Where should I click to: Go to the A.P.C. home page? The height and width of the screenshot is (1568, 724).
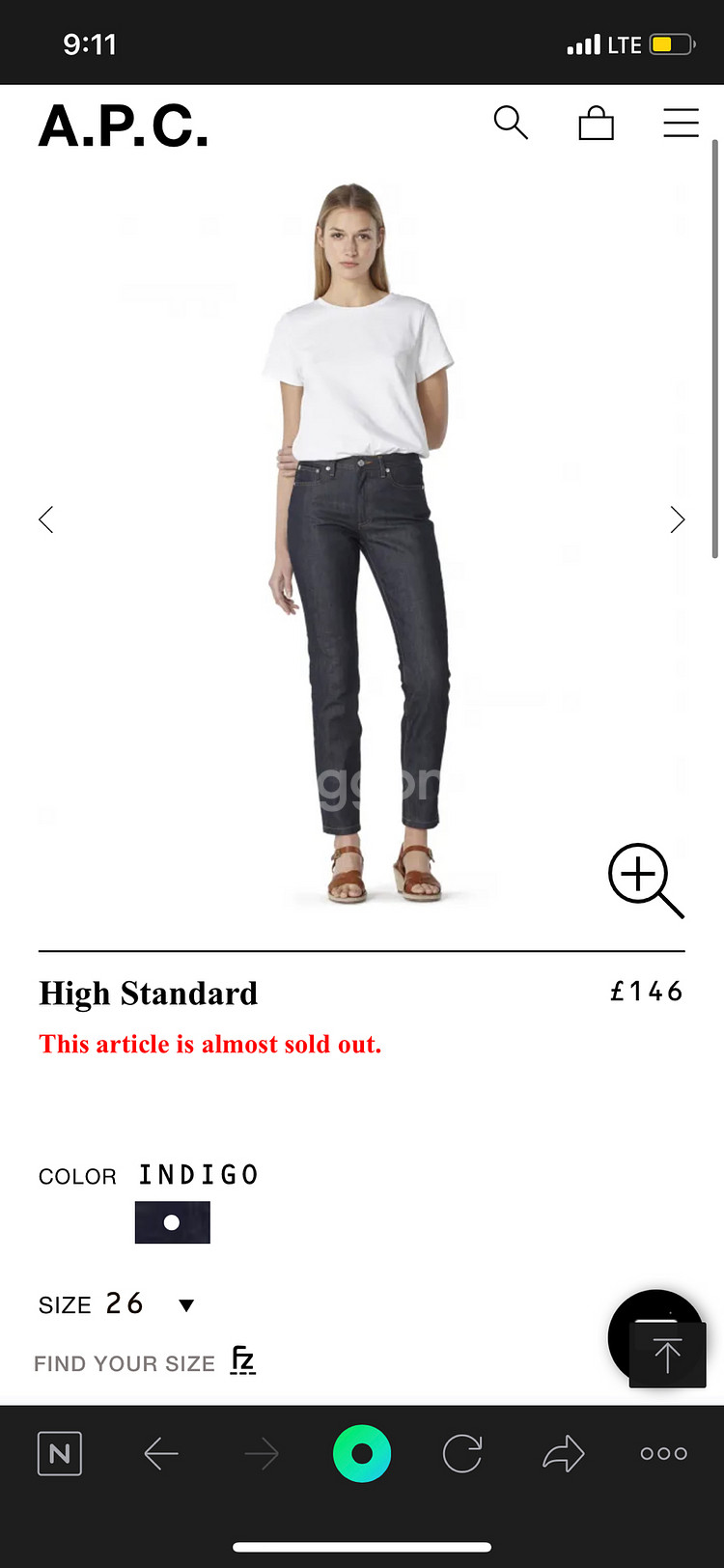tap(124, 126)
